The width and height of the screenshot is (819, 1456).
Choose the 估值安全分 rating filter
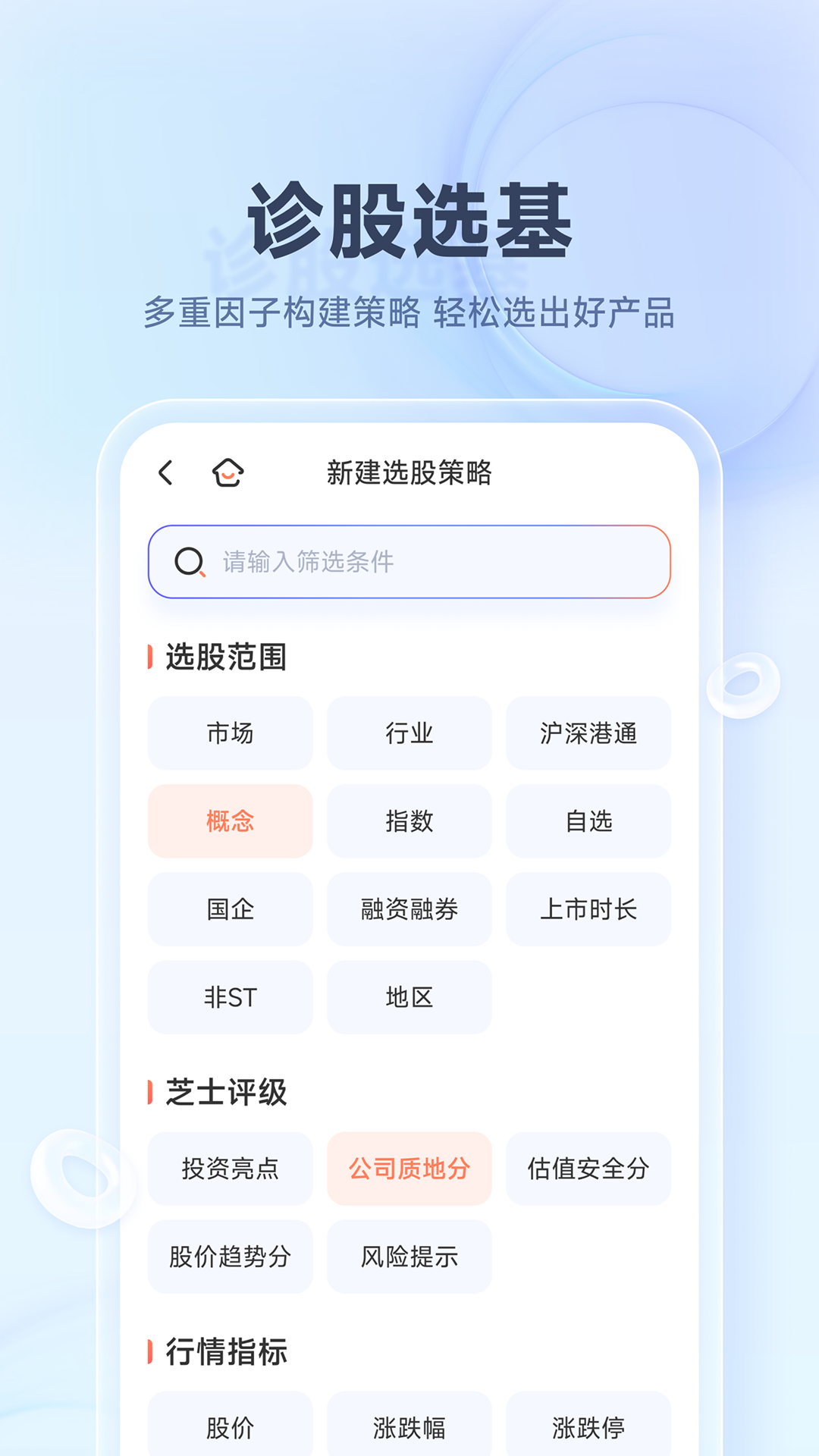click(589, 1169)
